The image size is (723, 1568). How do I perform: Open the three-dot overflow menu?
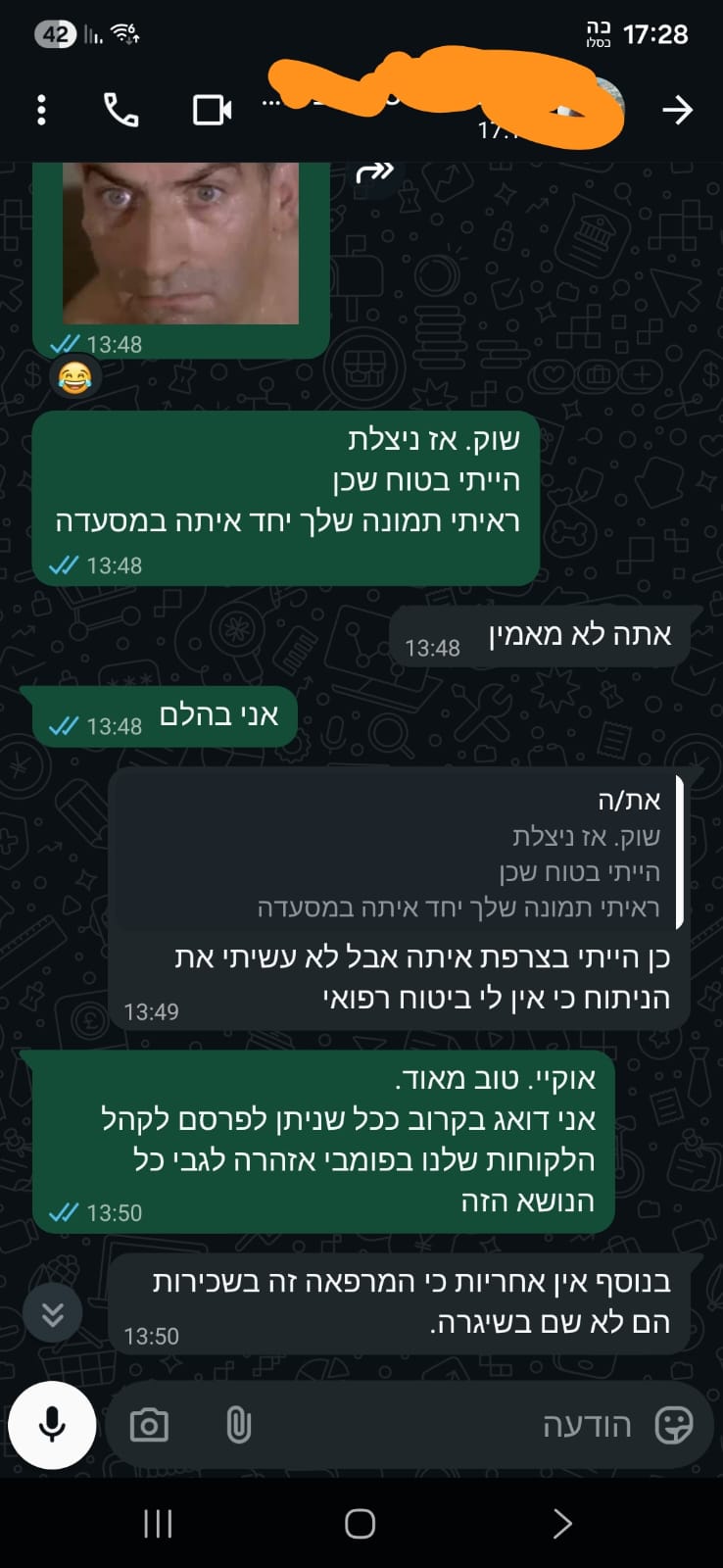[x=41, y=110]
